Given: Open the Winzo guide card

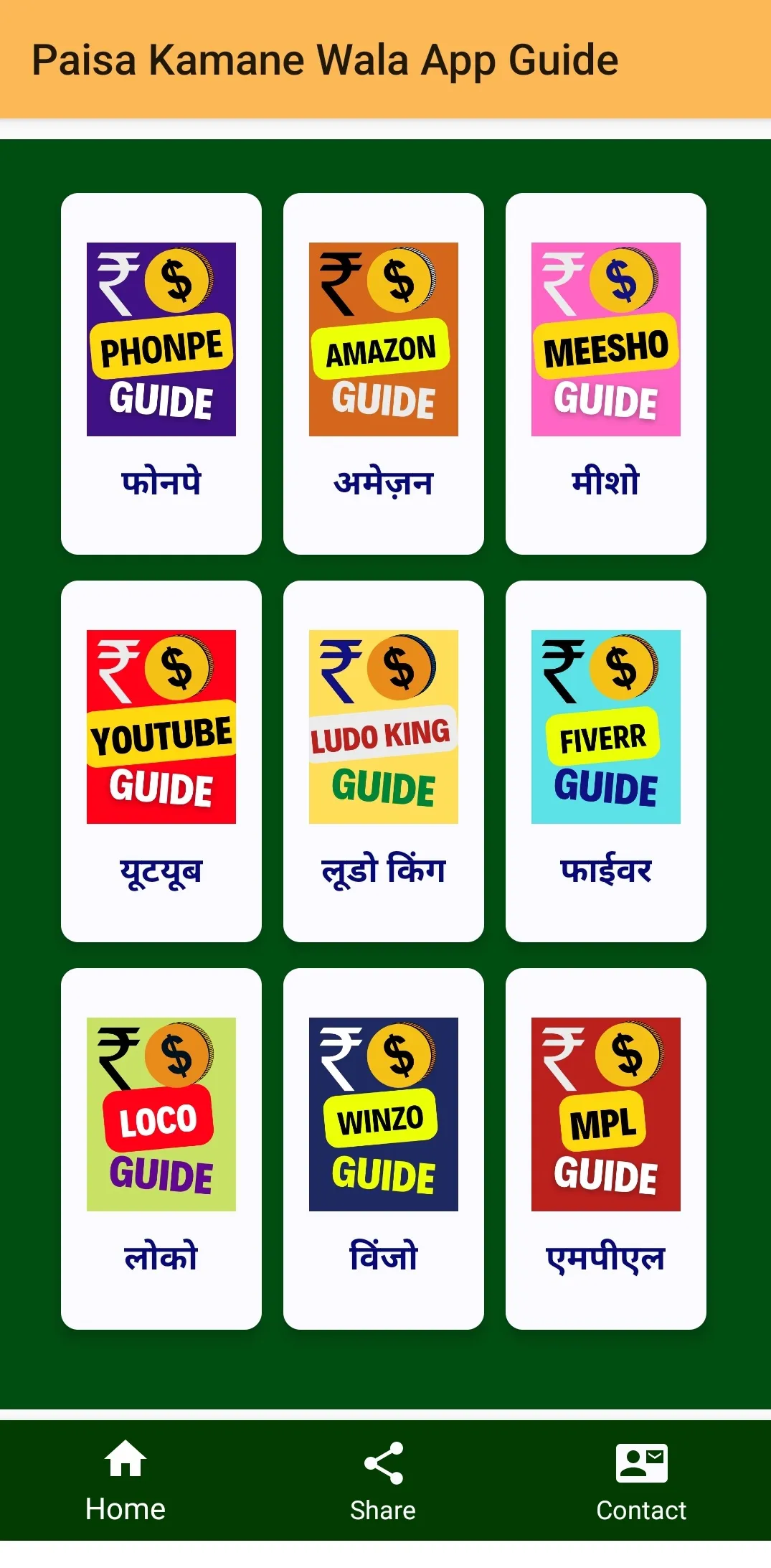Looking at the screenshot, I should click(x=384, y=1148).
